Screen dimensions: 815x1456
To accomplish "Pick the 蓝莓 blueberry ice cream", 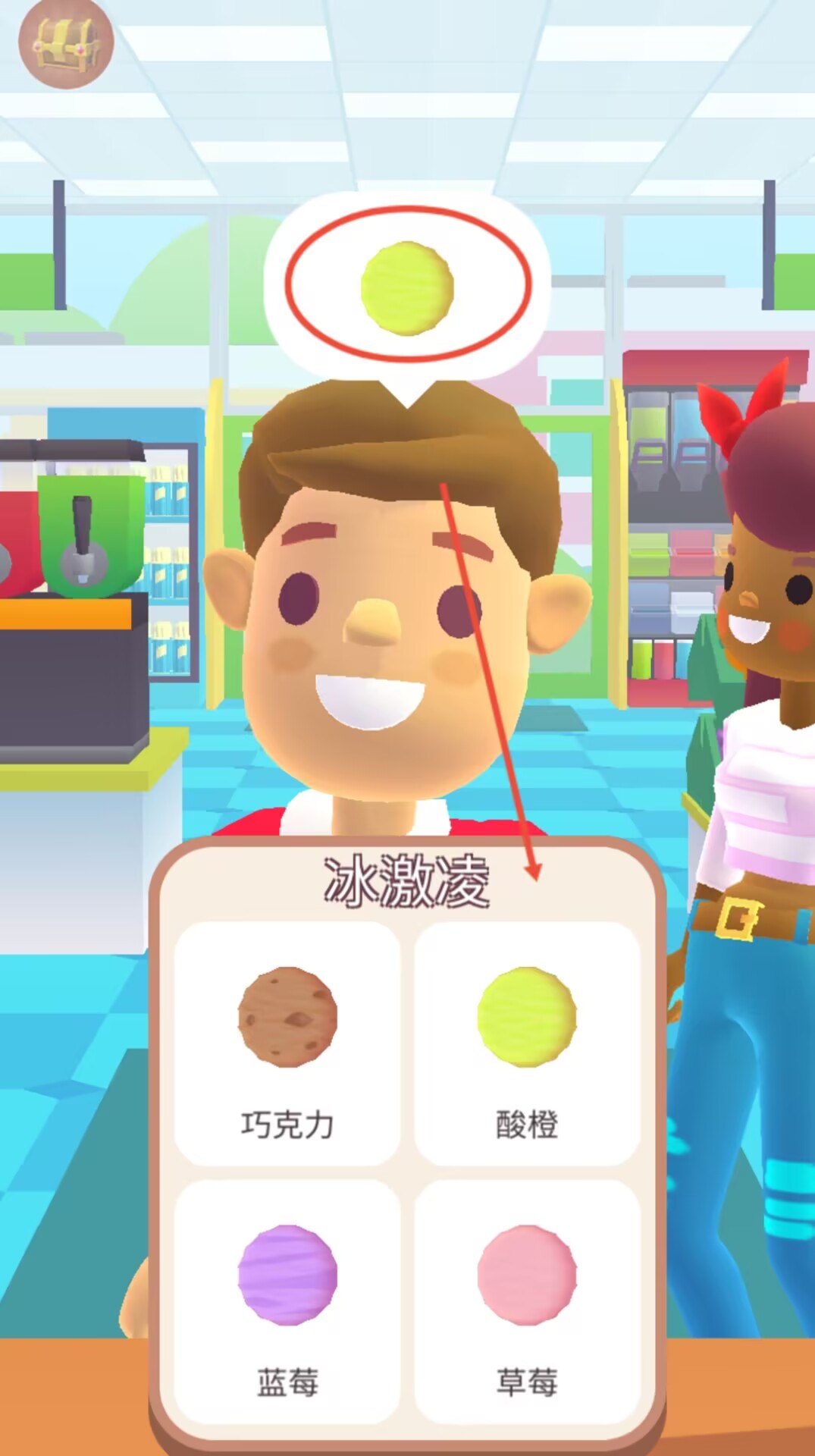I will pos(287,1301).
